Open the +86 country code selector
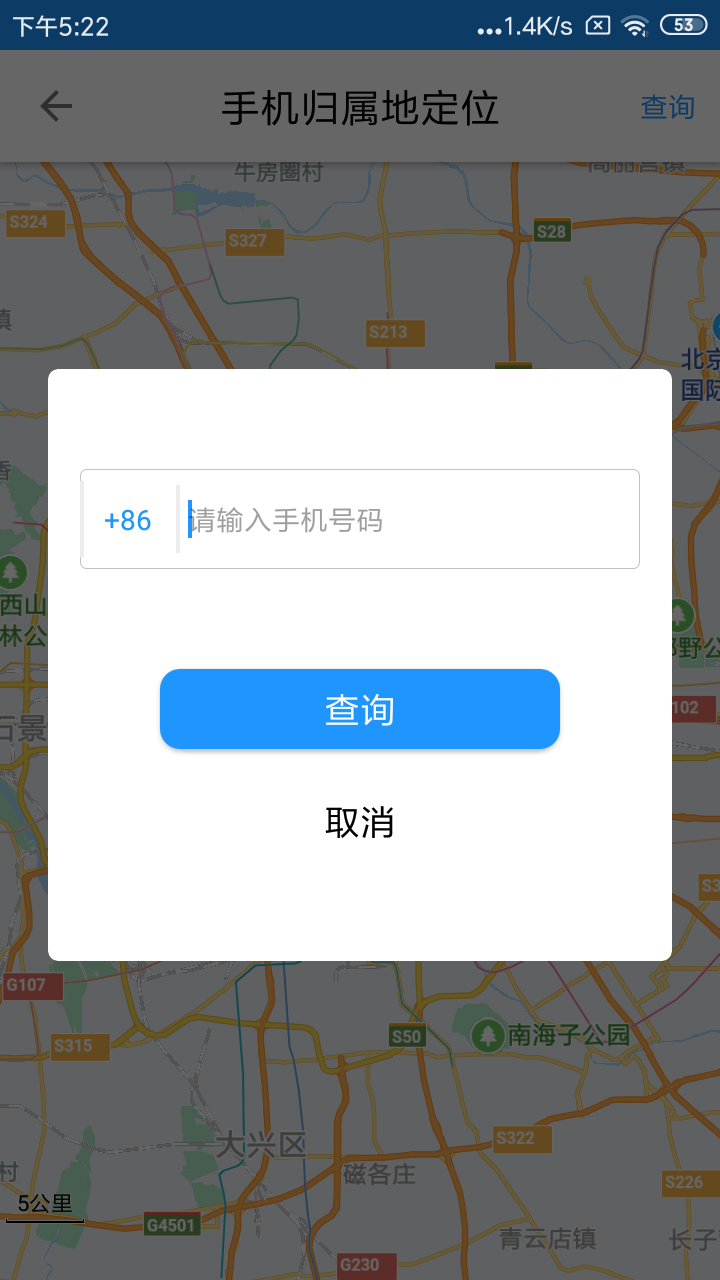 (x=128, y=520)
